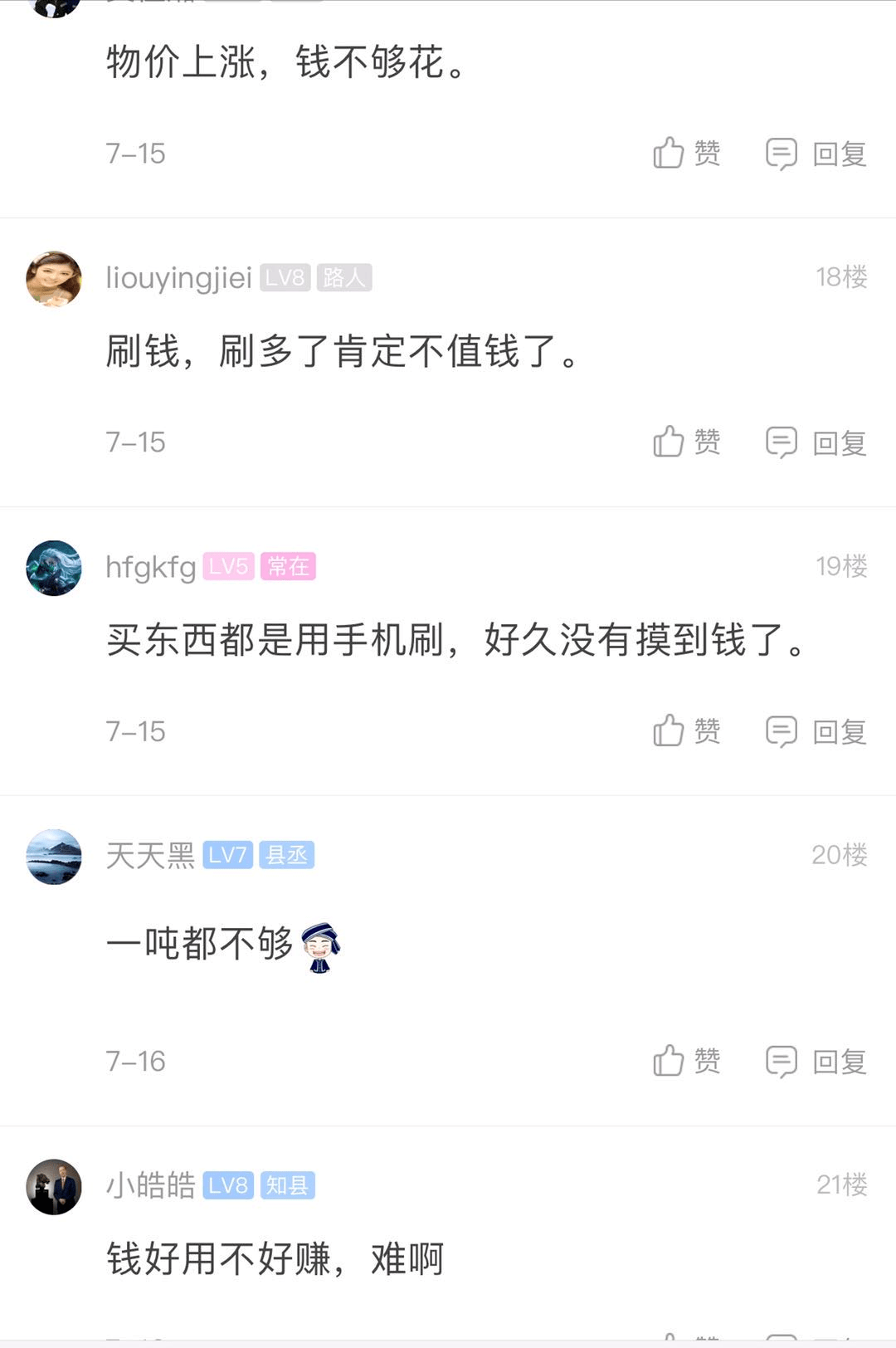Reply to hfgkfg's comment
Screen dimensions: 896x1348
tap(816, 731)
